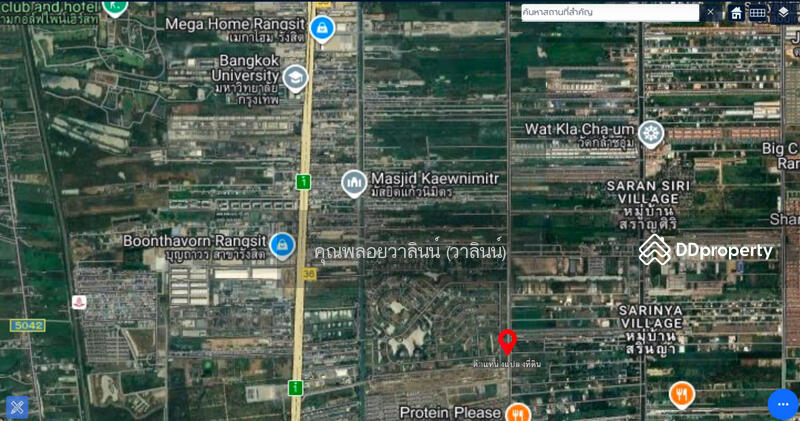Clear the search box with the X
The image size is (800, 421).
[x=711, y=12]
